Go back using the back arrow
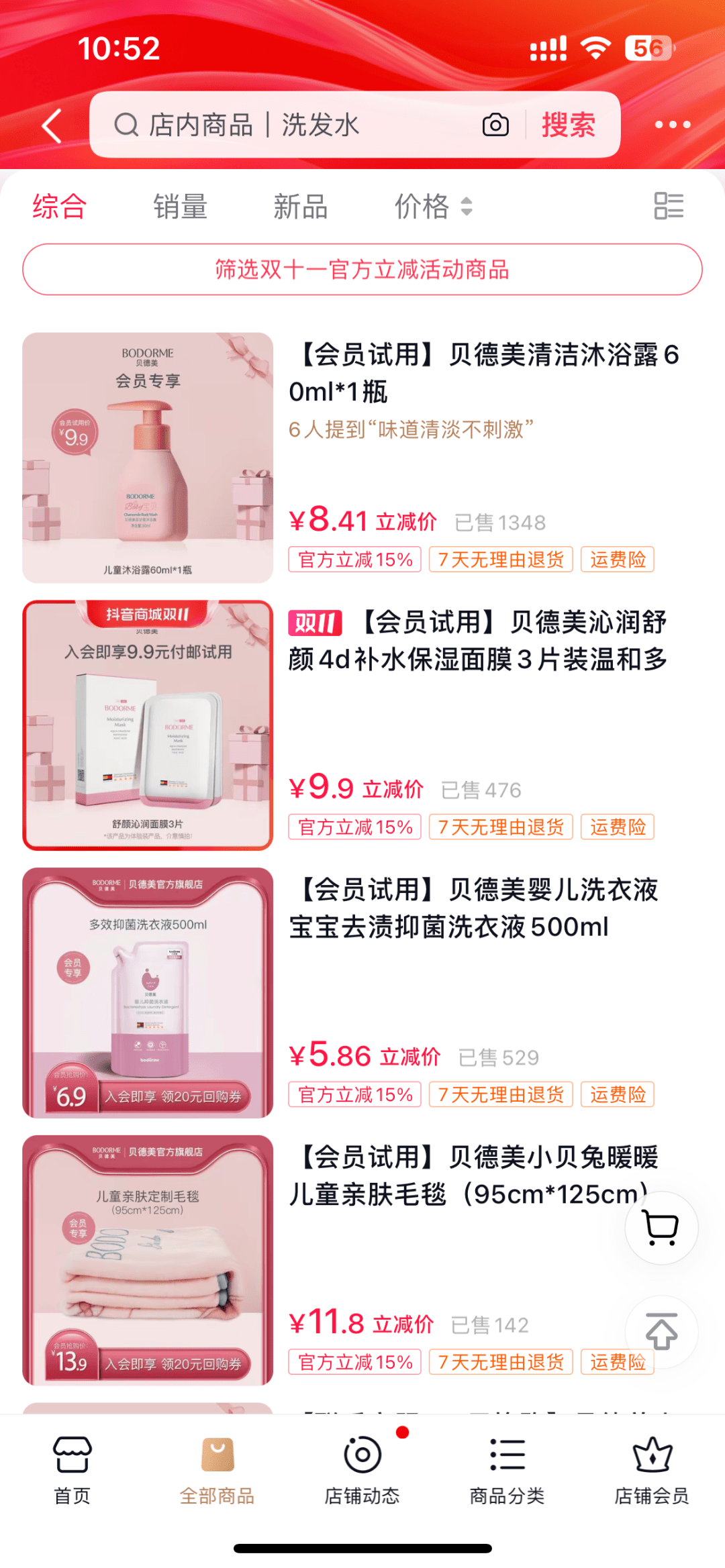 coord(52,125)
